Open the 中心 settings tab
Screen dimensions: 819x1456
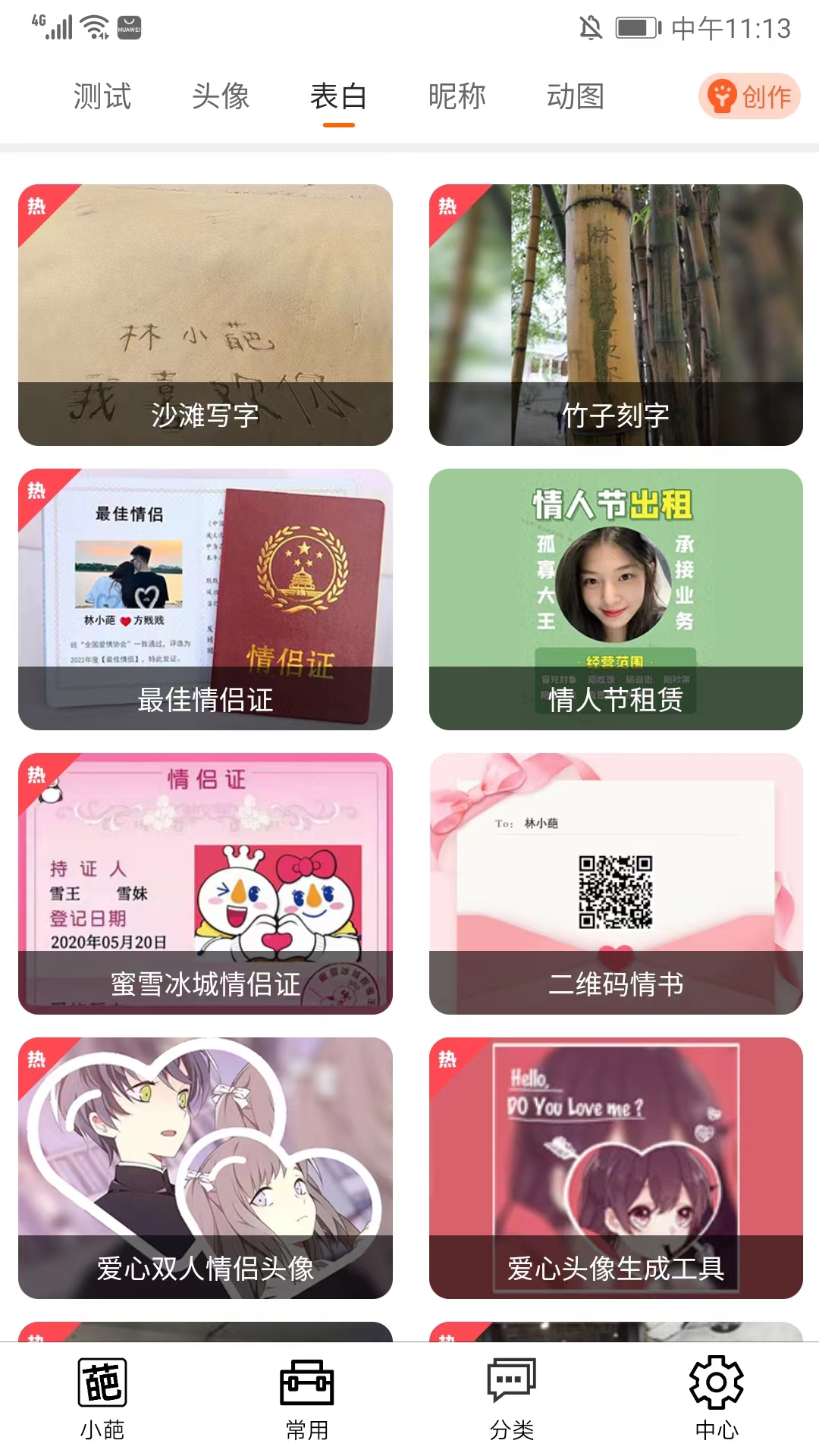(x=717, y=1399)
